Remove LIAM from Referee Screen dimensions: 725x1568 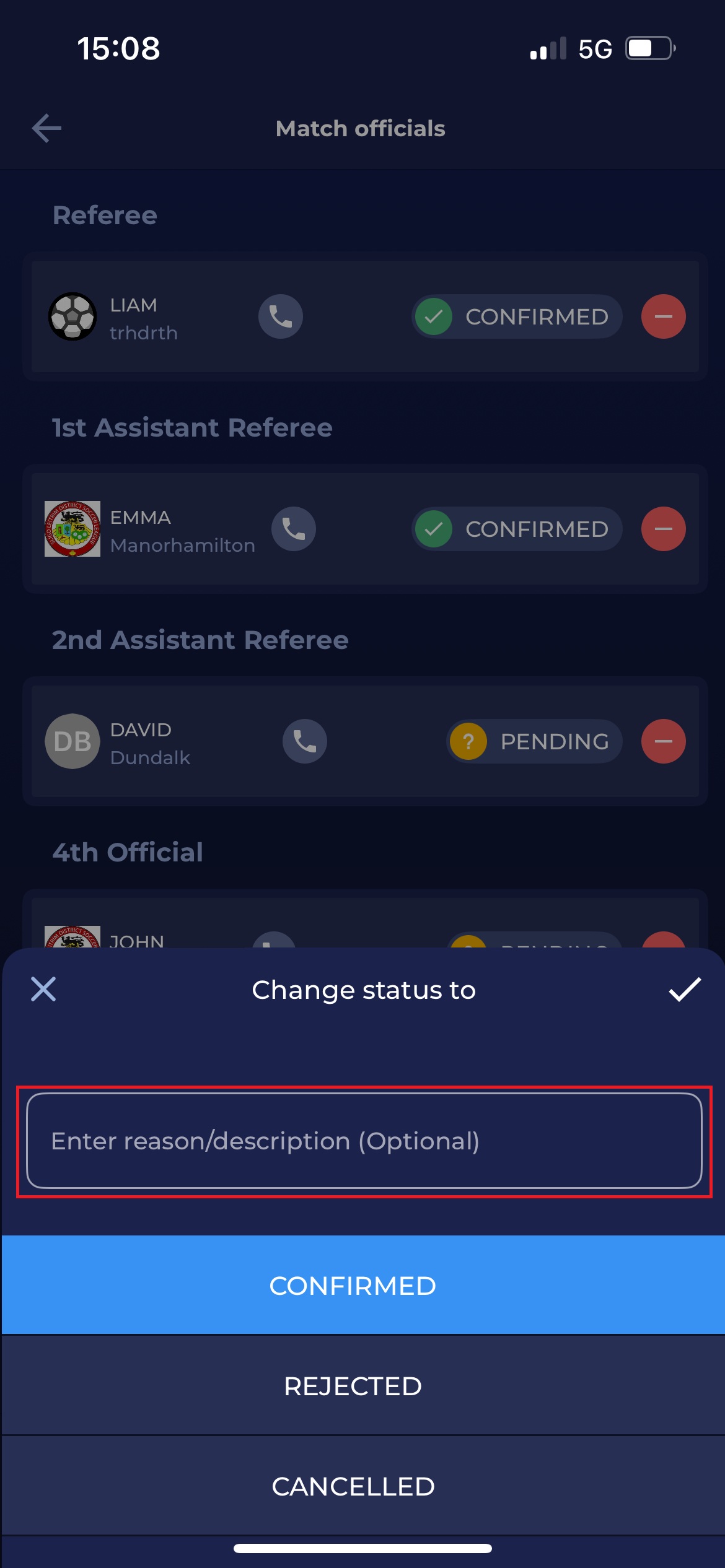click(x=663, y=316)
